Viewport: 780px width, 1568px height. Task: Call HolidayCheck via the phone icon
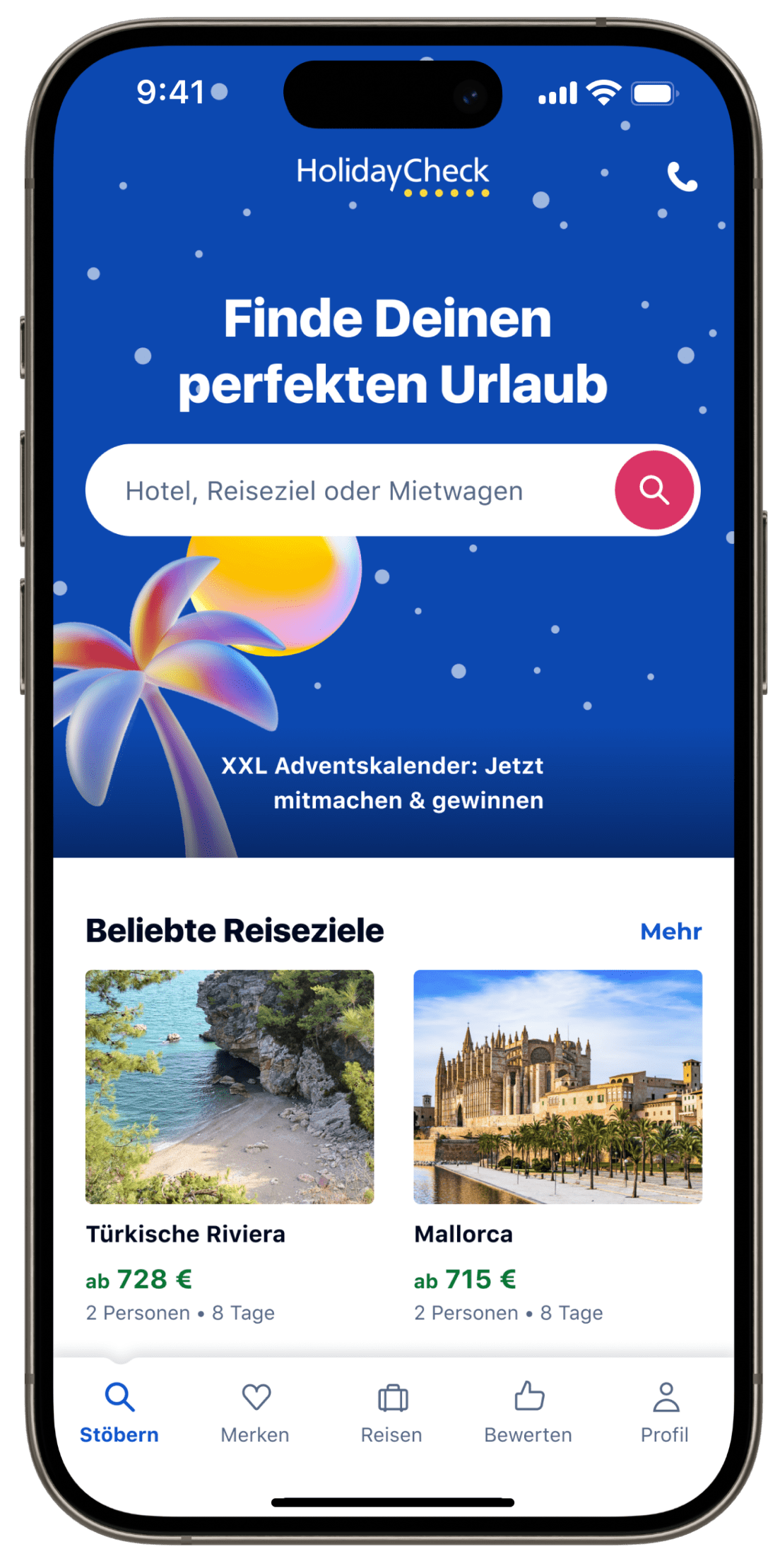(682, 177)
